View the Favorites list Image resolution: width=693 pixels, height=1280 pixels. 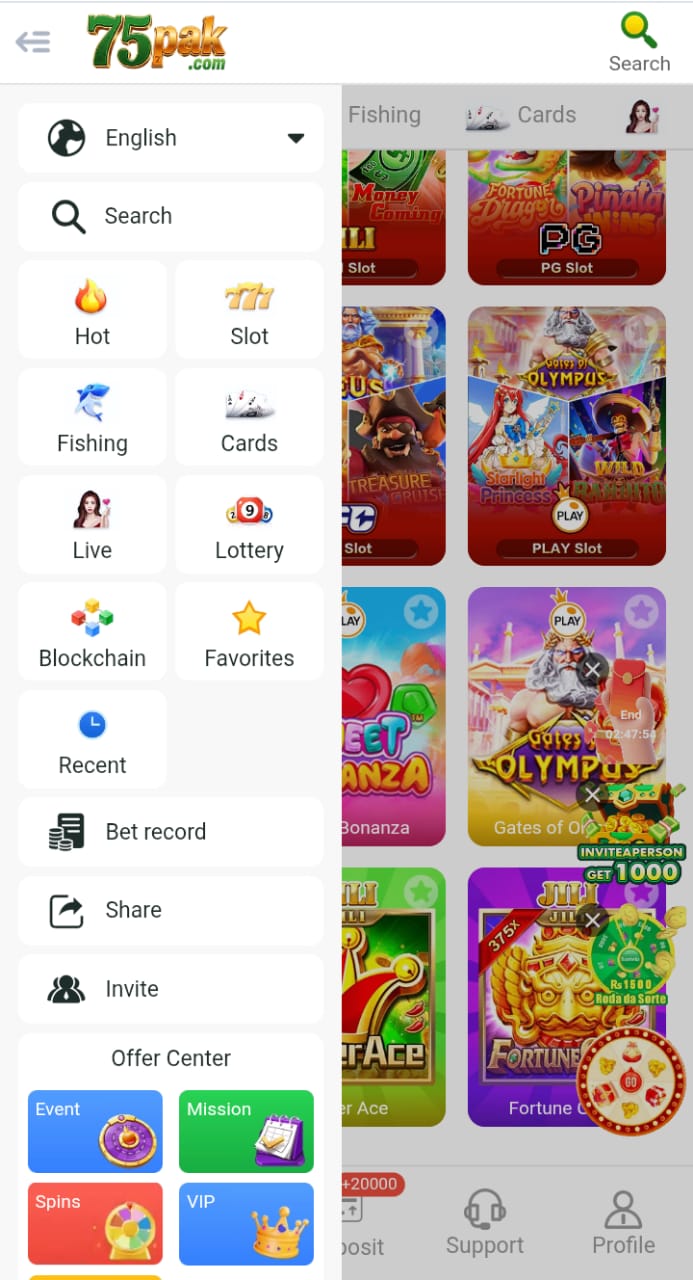pyautogui.click(x=249, y=632)
